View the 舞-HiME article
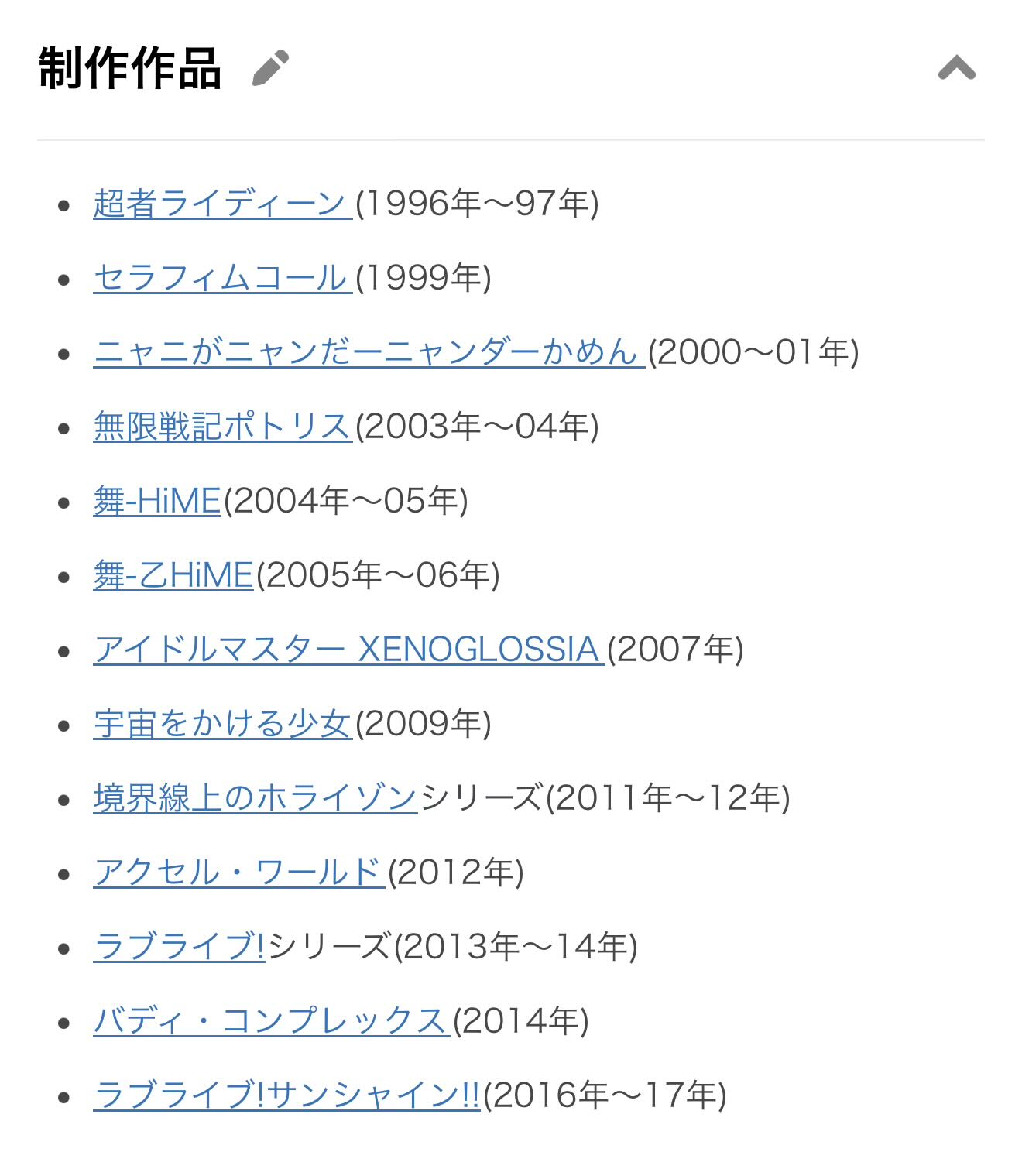 (x=157, y=501)
